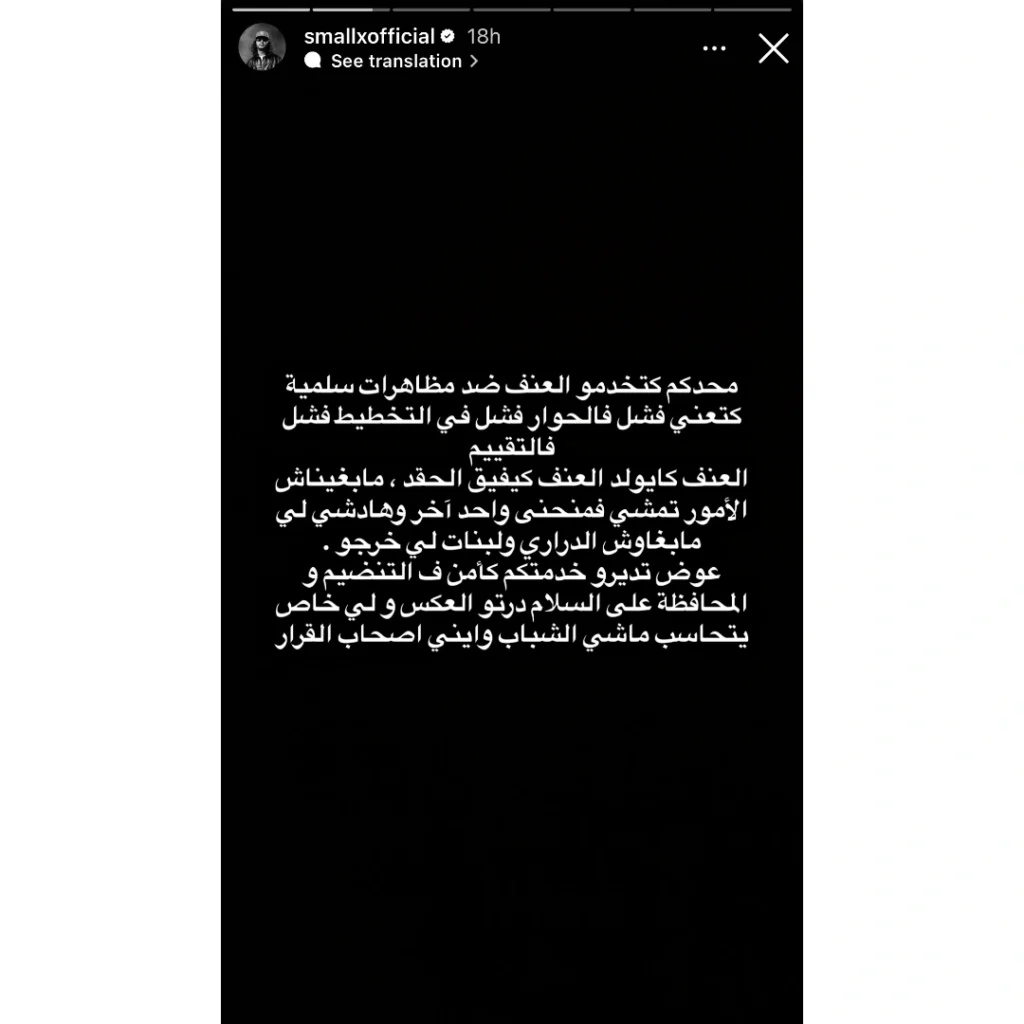Tap the smallxofficial username
The height and width of the screenshot is (1024, 1024).
pos(367,37)
